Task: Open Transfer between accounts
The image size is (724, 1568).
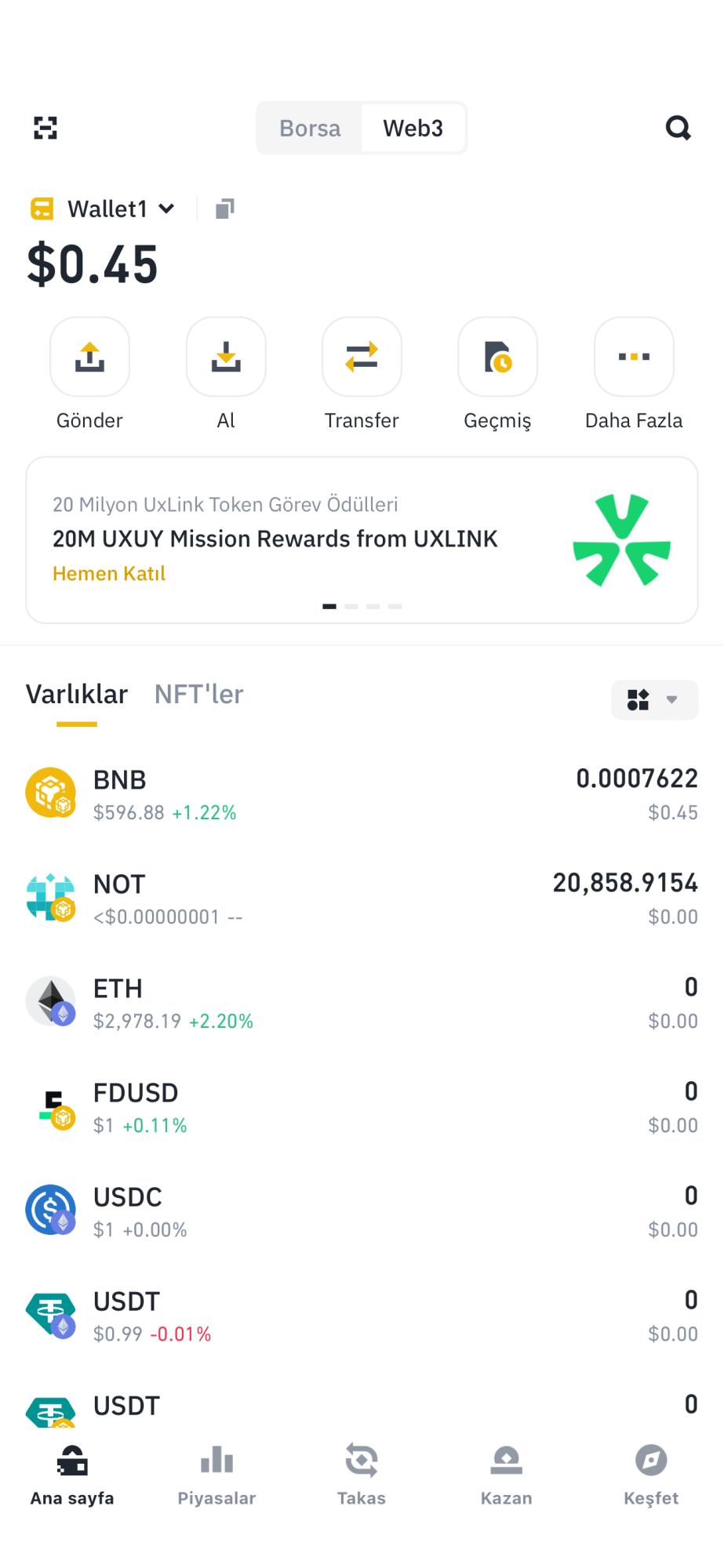Action: (362, 358)
